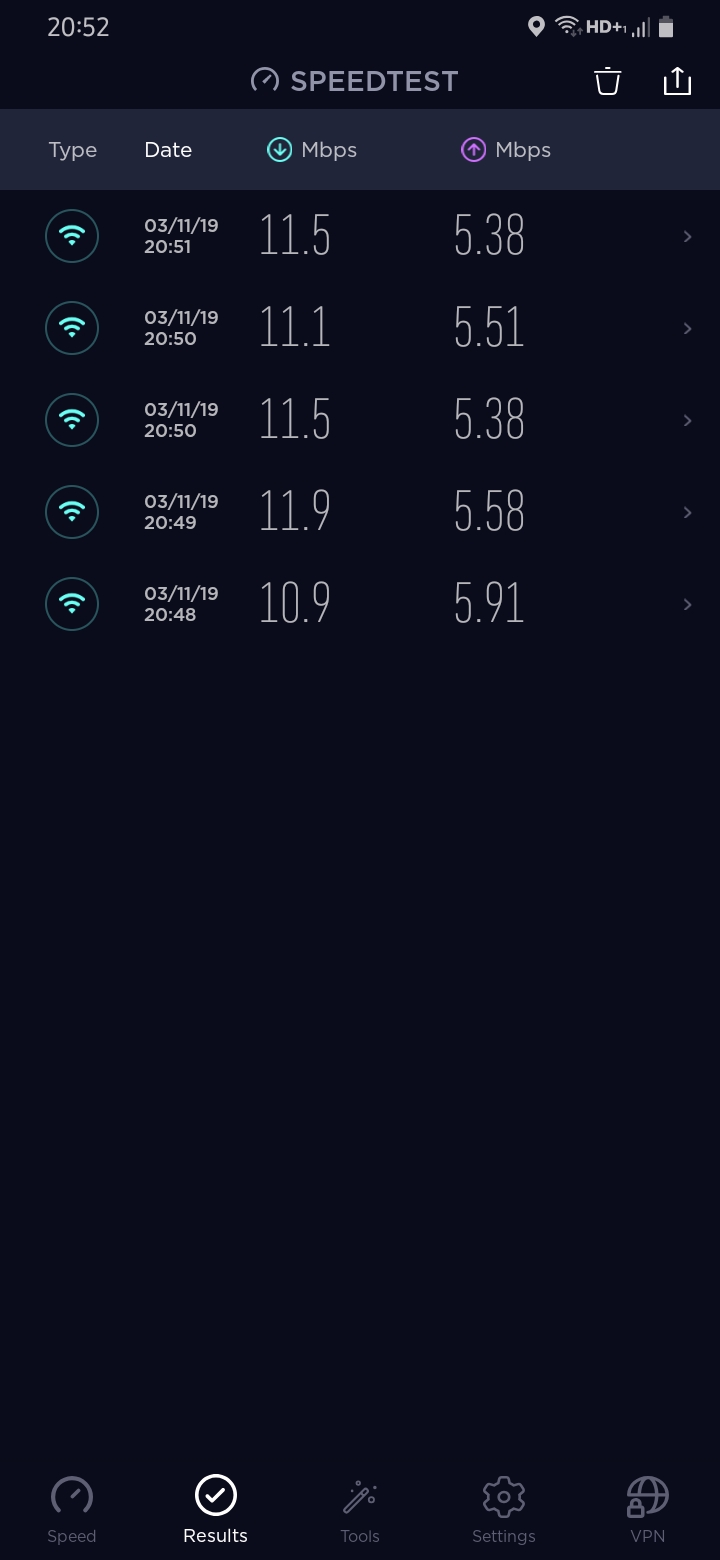Viewport: 720px width, 1560px height.
Task: Sort by upload Mbps column
Action: pyautogui.click(x=506, y=150)
